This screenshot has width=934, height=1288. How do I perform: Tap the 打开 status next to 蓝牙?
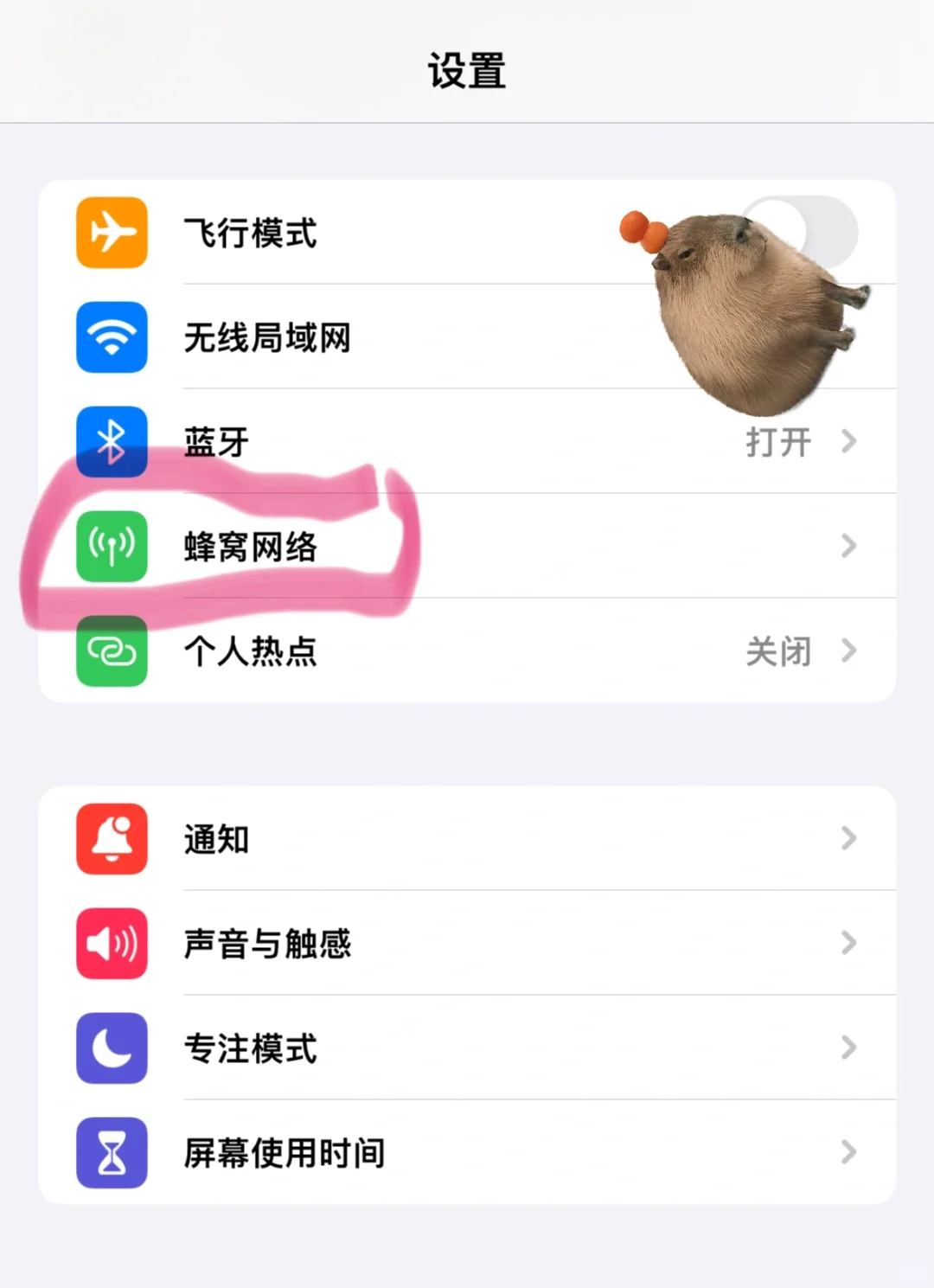[x=779, y=442]
